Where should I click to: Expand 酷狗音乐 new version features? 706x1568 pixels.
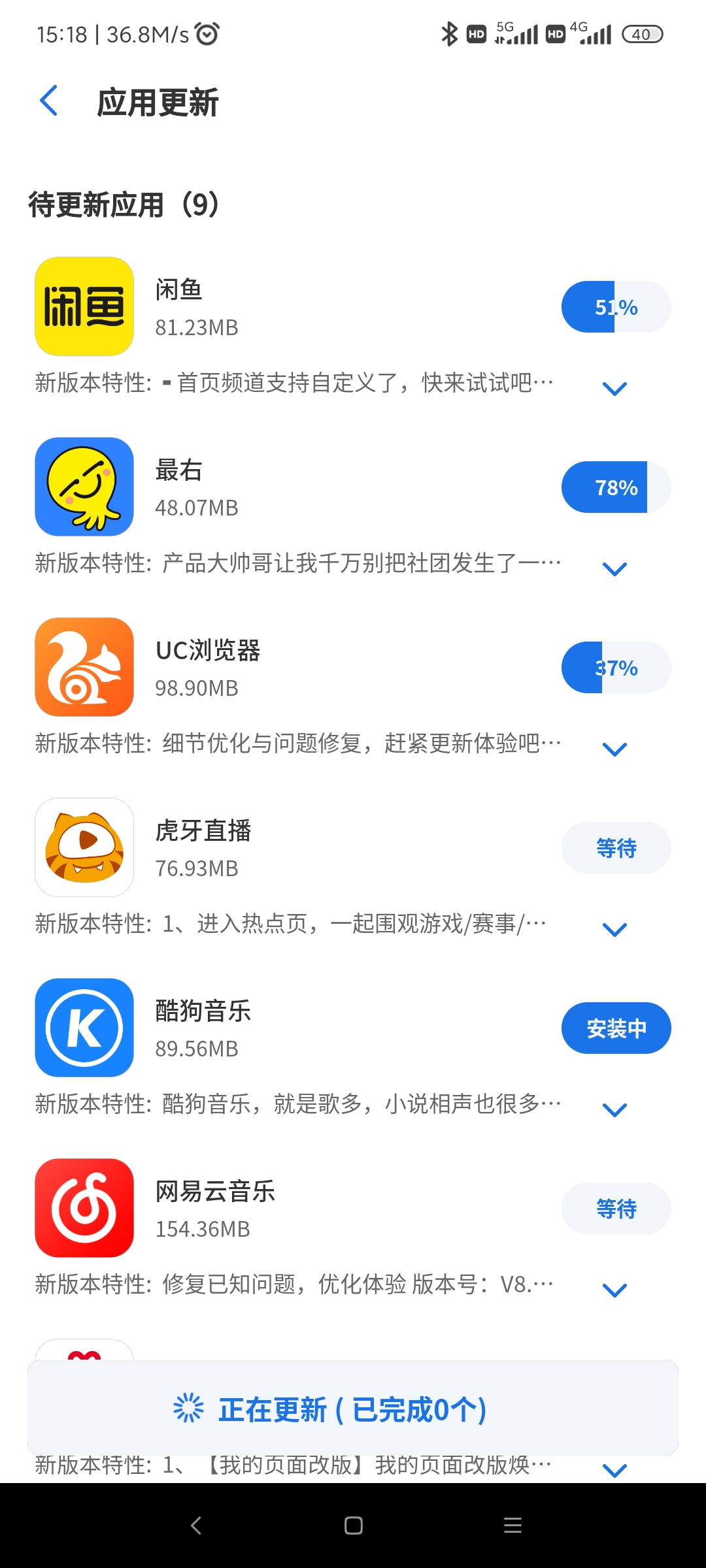614,1110
